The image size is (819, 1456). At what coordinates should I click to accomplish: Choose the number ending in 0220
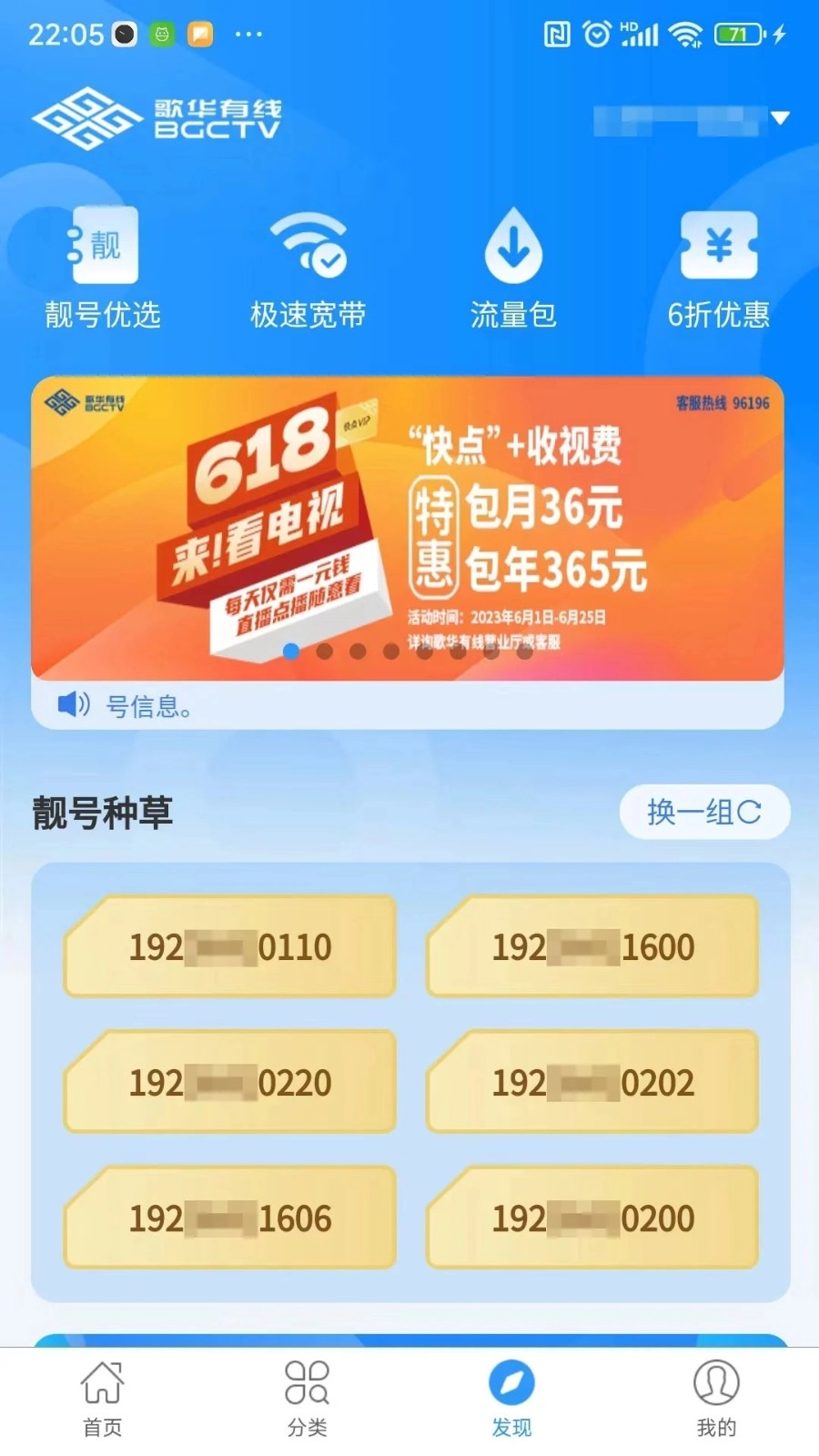tap(230, 1083)
